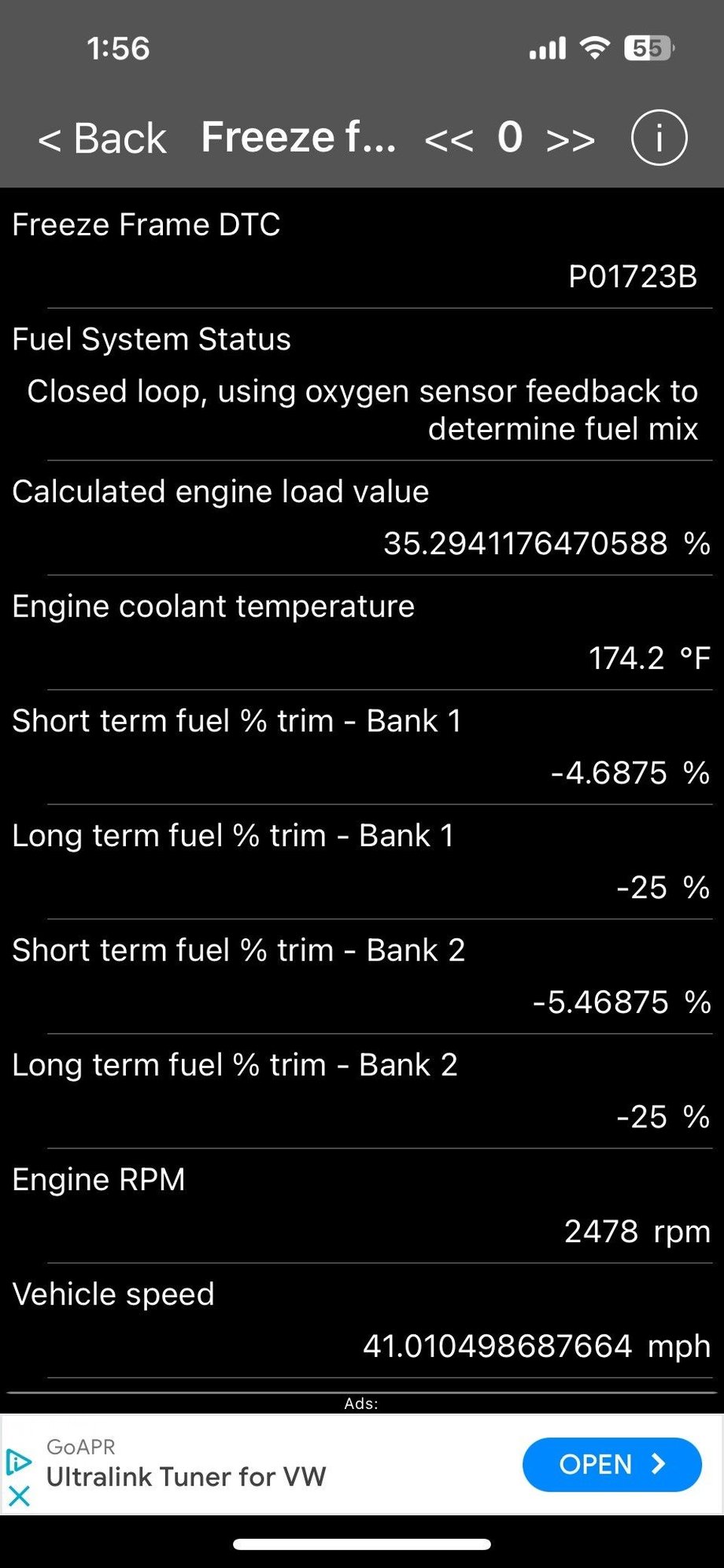This screenshot has height=1568, width=724.
Task: Open the info icon
Action: (659, 139)
